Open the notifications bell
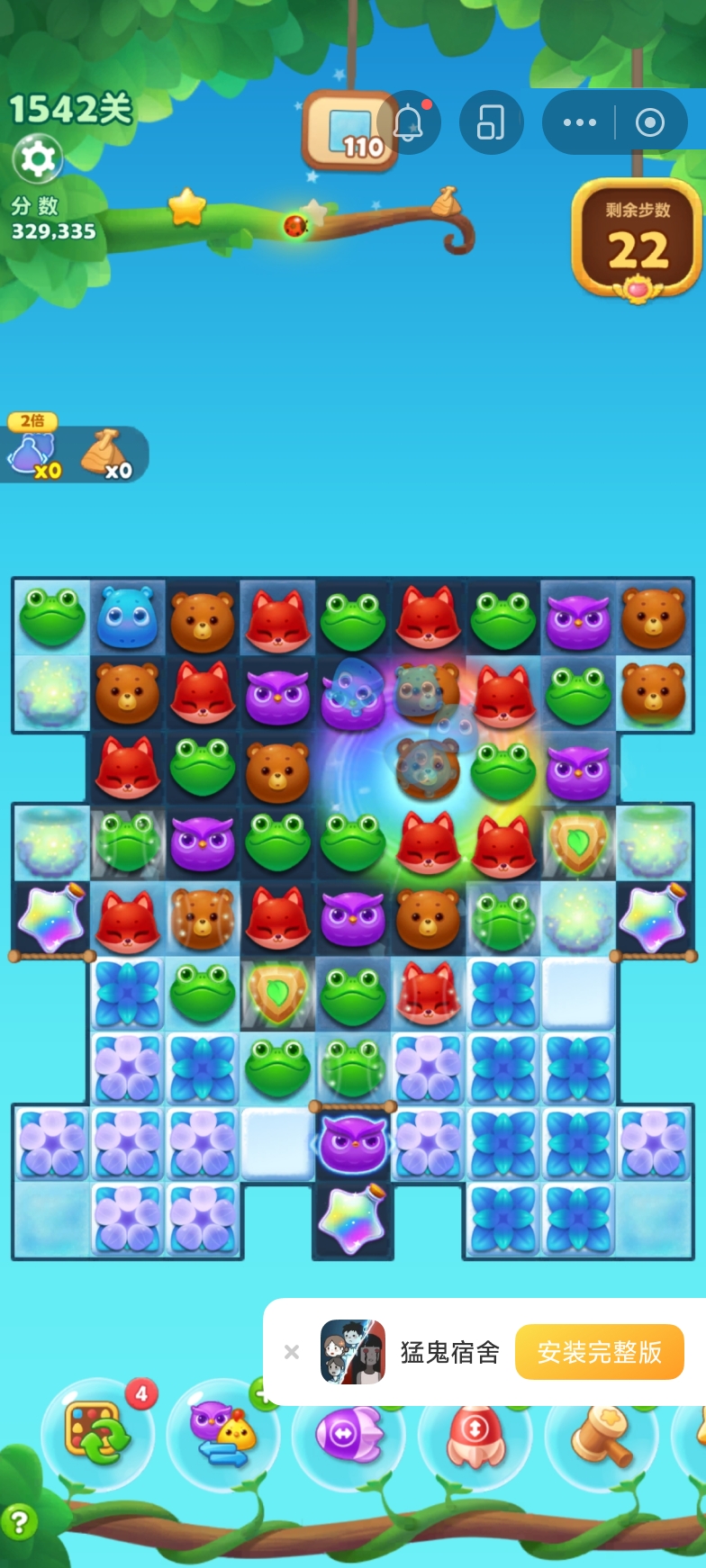 click(409, 122)
